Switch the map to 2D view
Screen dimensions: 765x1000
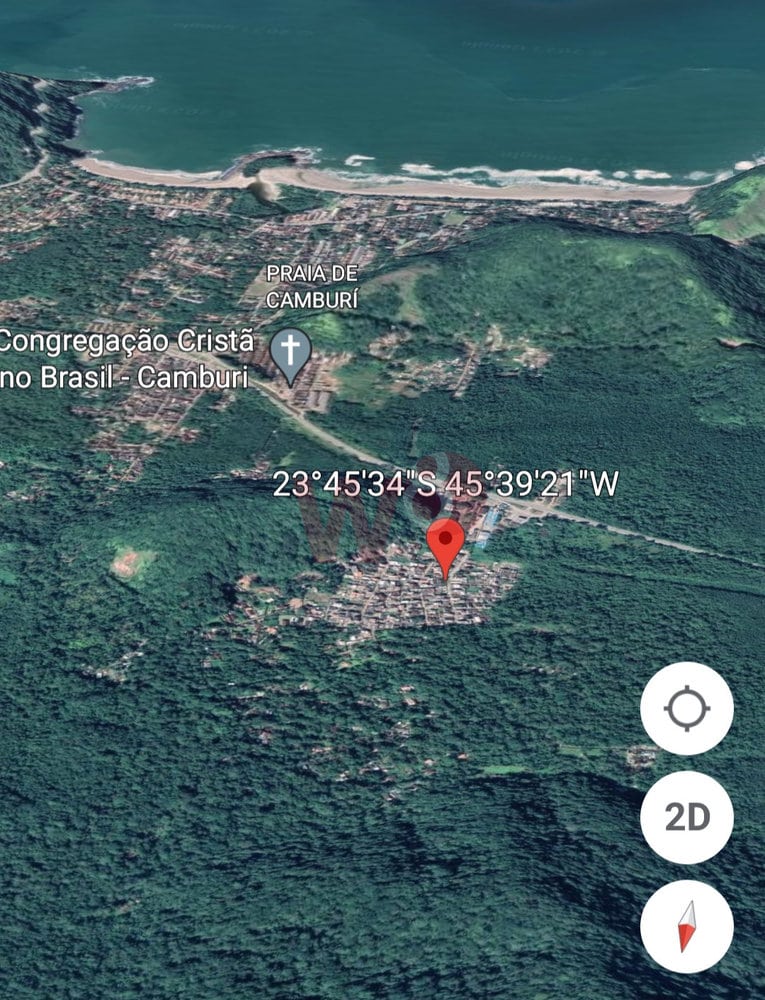(x=686, y=817)
